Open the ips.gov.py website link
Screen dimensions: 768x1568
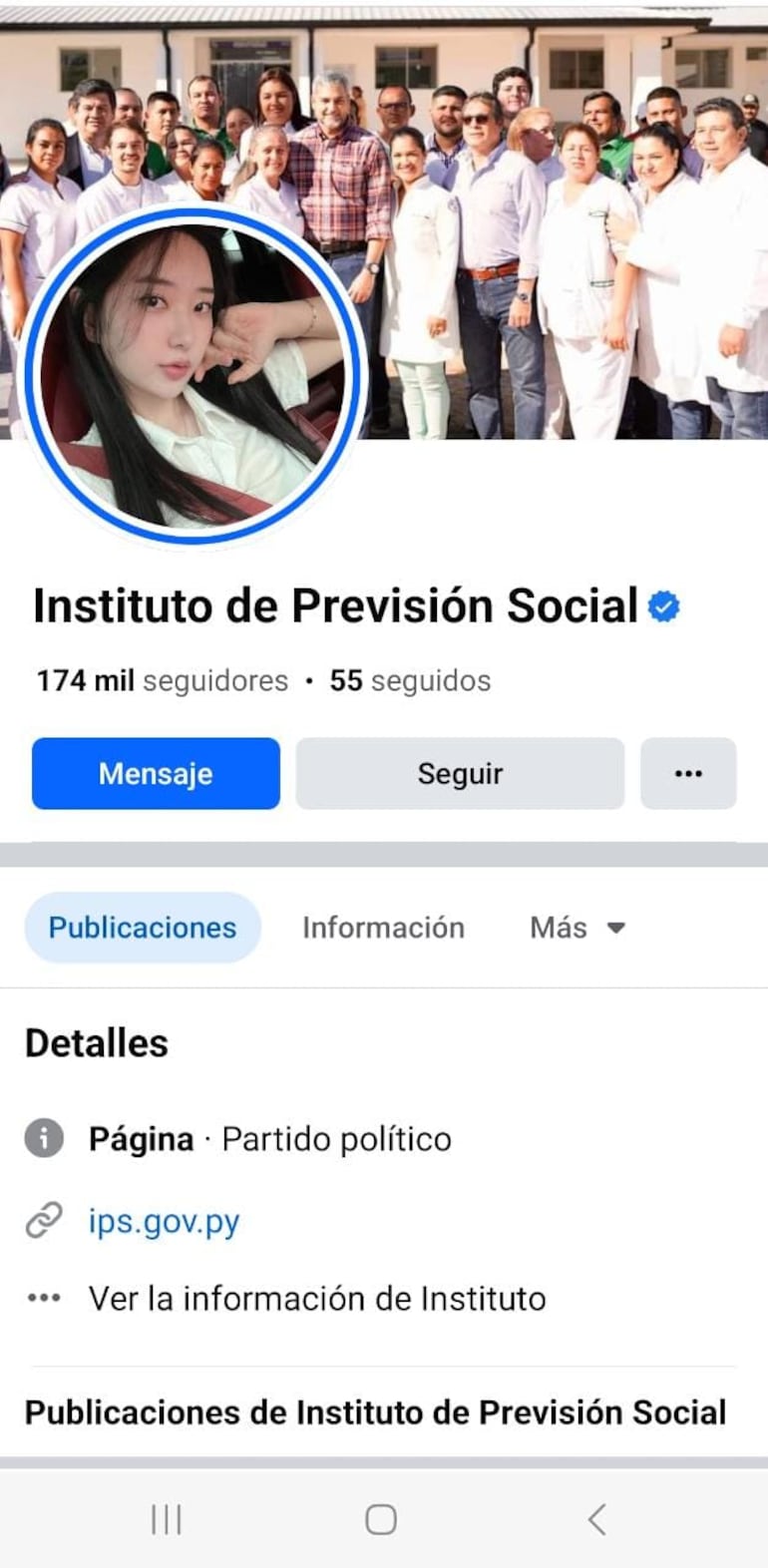point(164,1221)
